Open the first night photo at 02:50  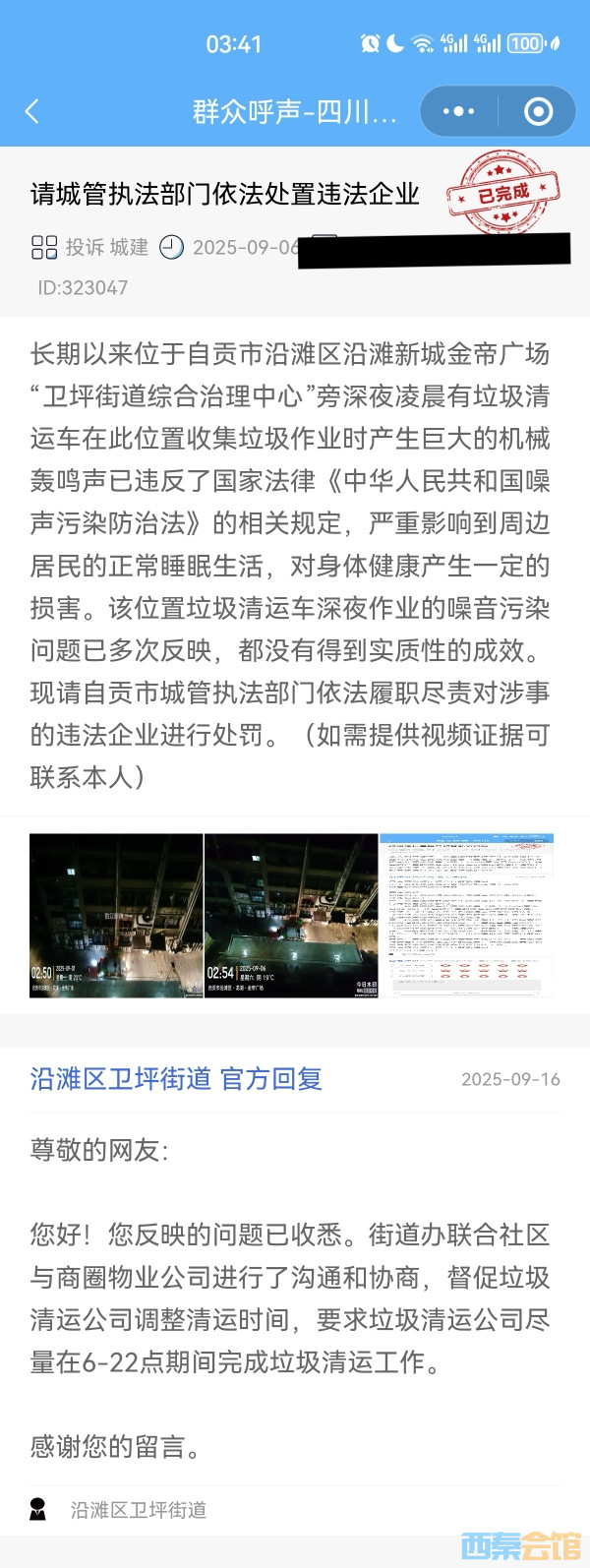point(116,916)
